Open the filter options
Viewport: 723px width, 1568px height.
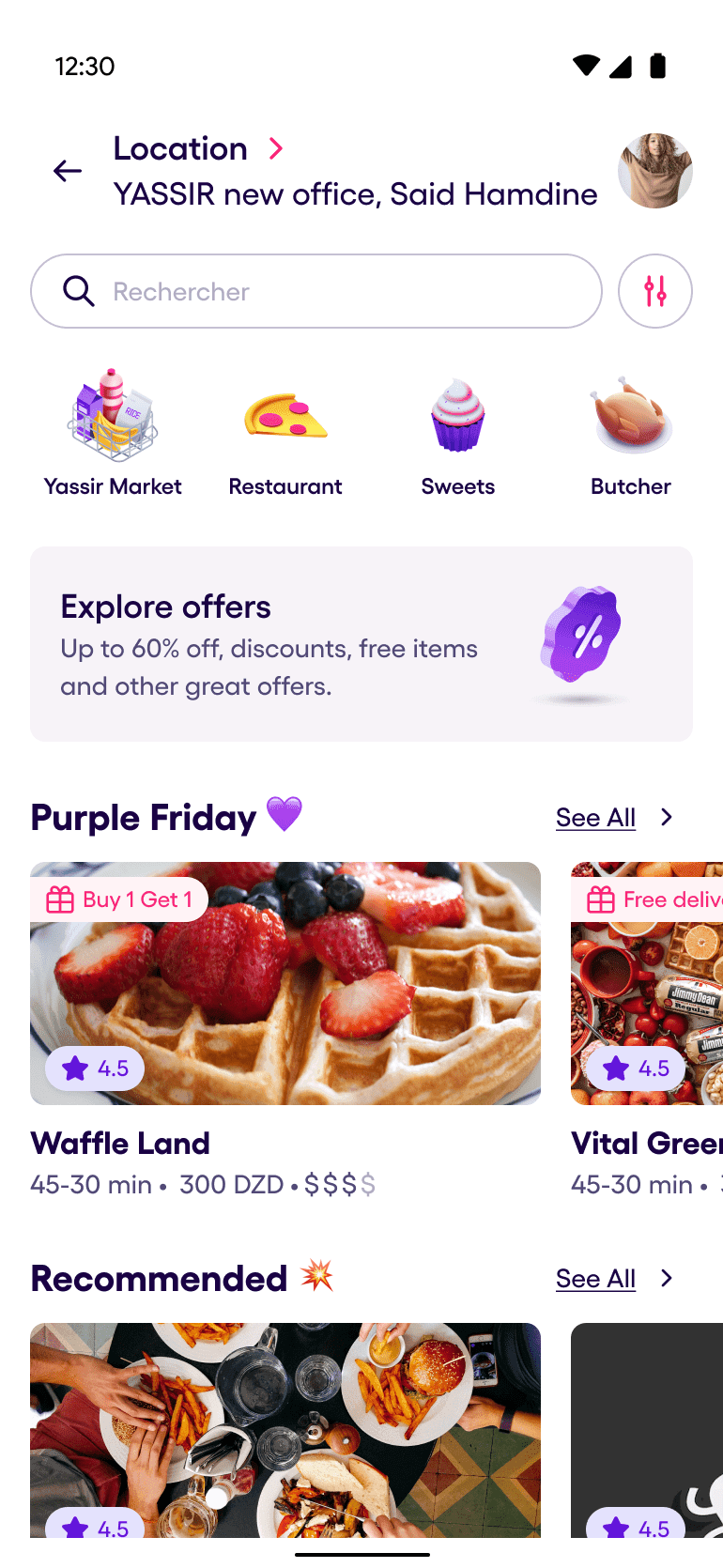point(654,291)
